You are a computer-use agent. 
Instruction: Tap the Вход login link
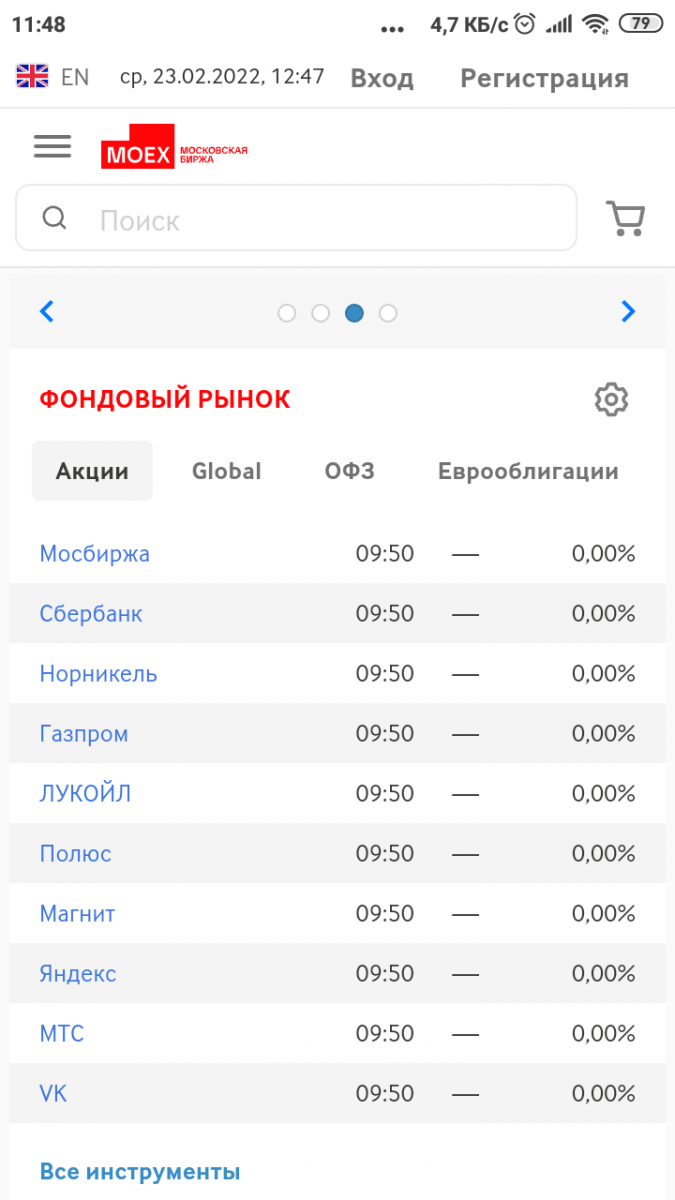(x=381, y=78)
